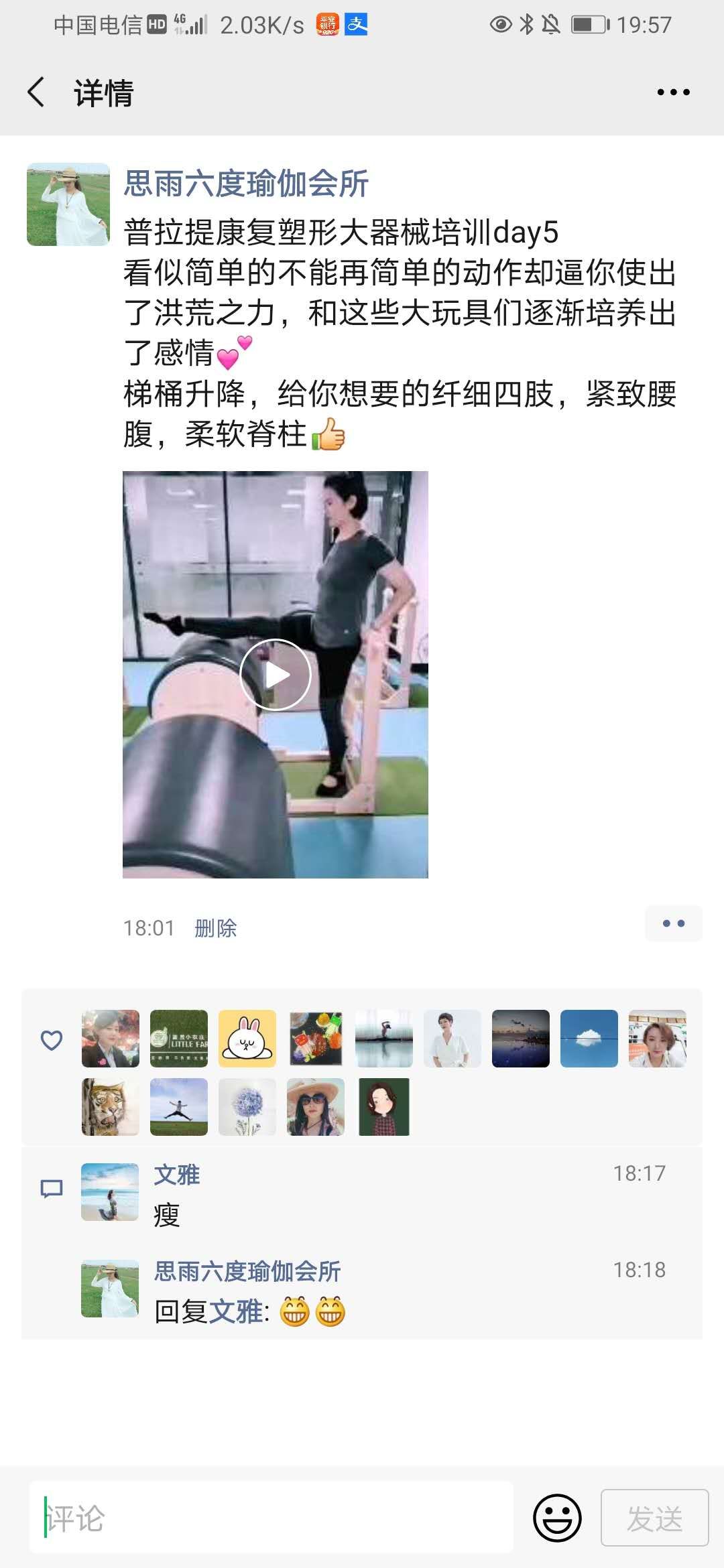
Task: Tap 发送 to send the comment
Action: tap(654, 1518)
